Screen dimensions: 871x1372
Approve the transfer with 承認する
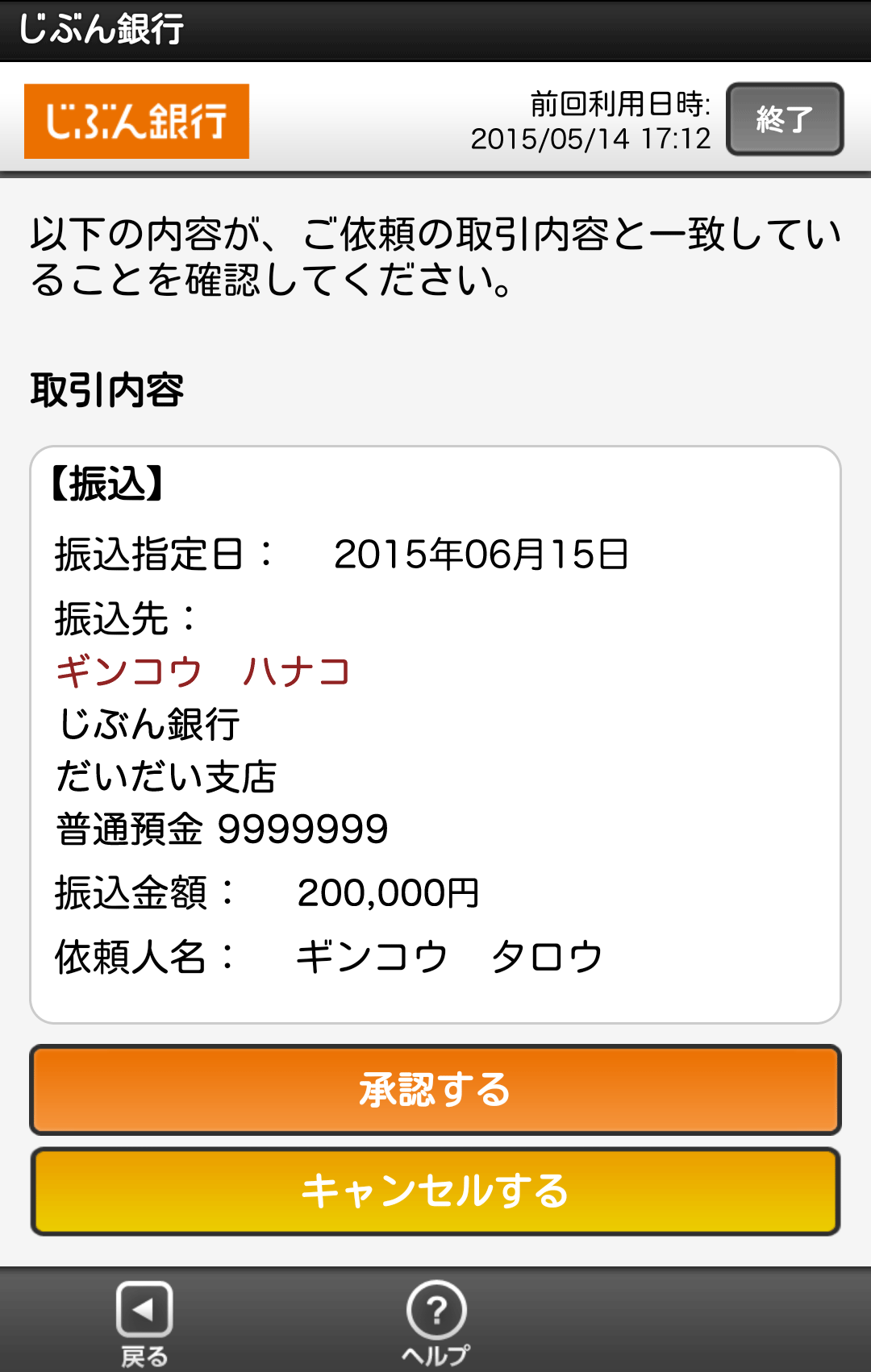tap(435, 1090)
